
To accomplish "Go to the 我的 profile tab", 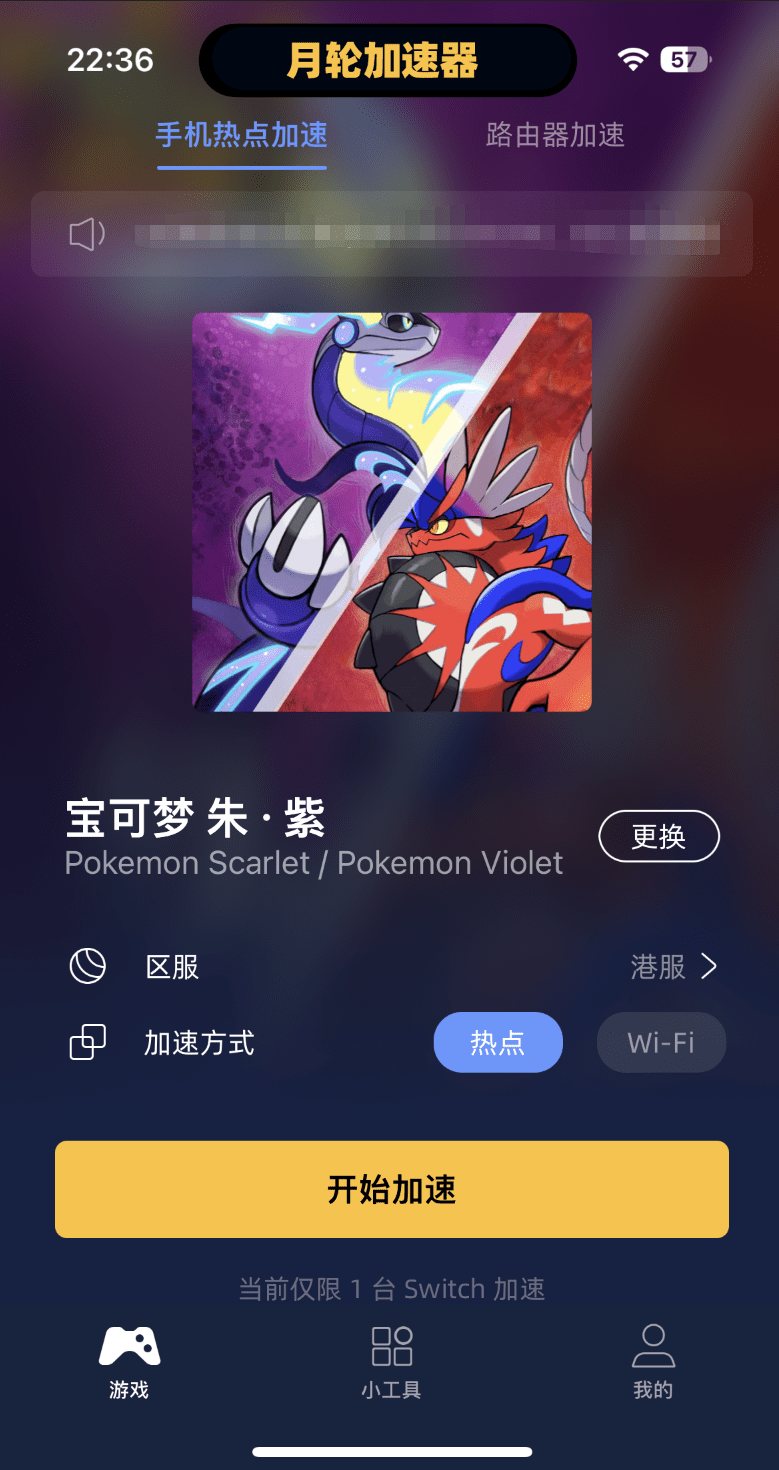I will [653, 1361].
